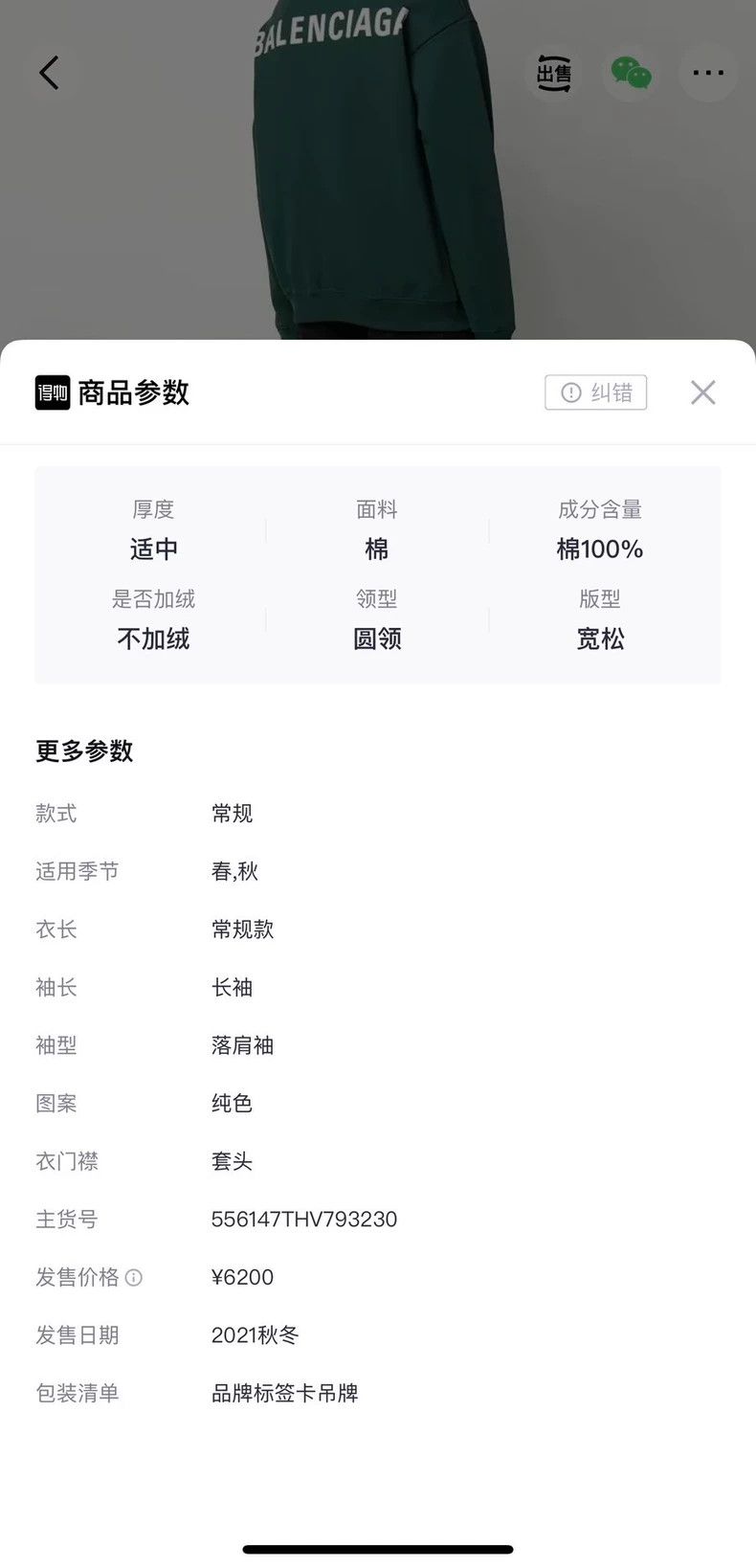756x1568 pixels.
Task: Report an error with 纠错 button
Action: click(596, 392)
